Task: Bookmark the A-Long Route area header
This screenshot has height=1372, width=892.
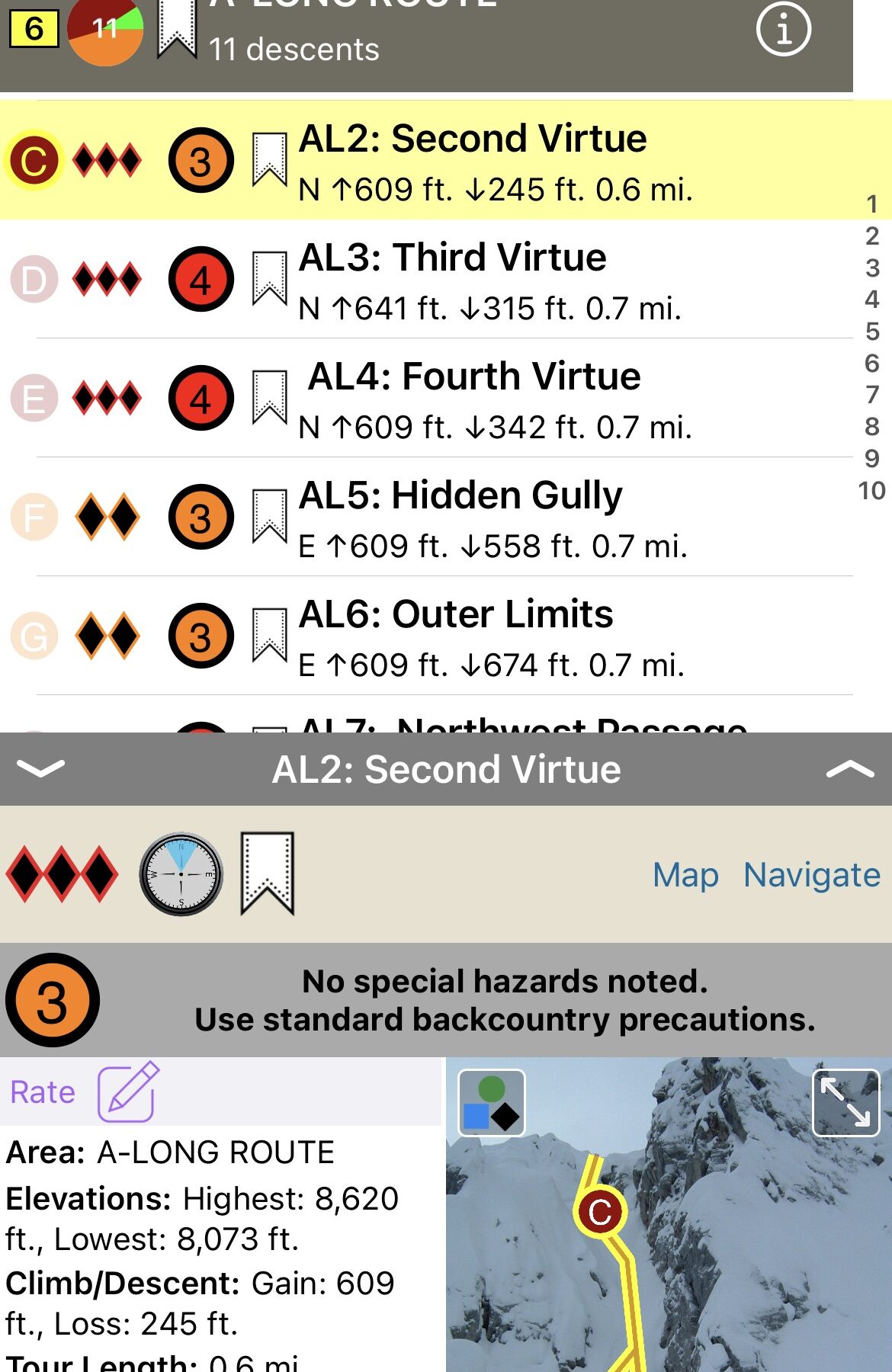Action: [x=177, y=30]
